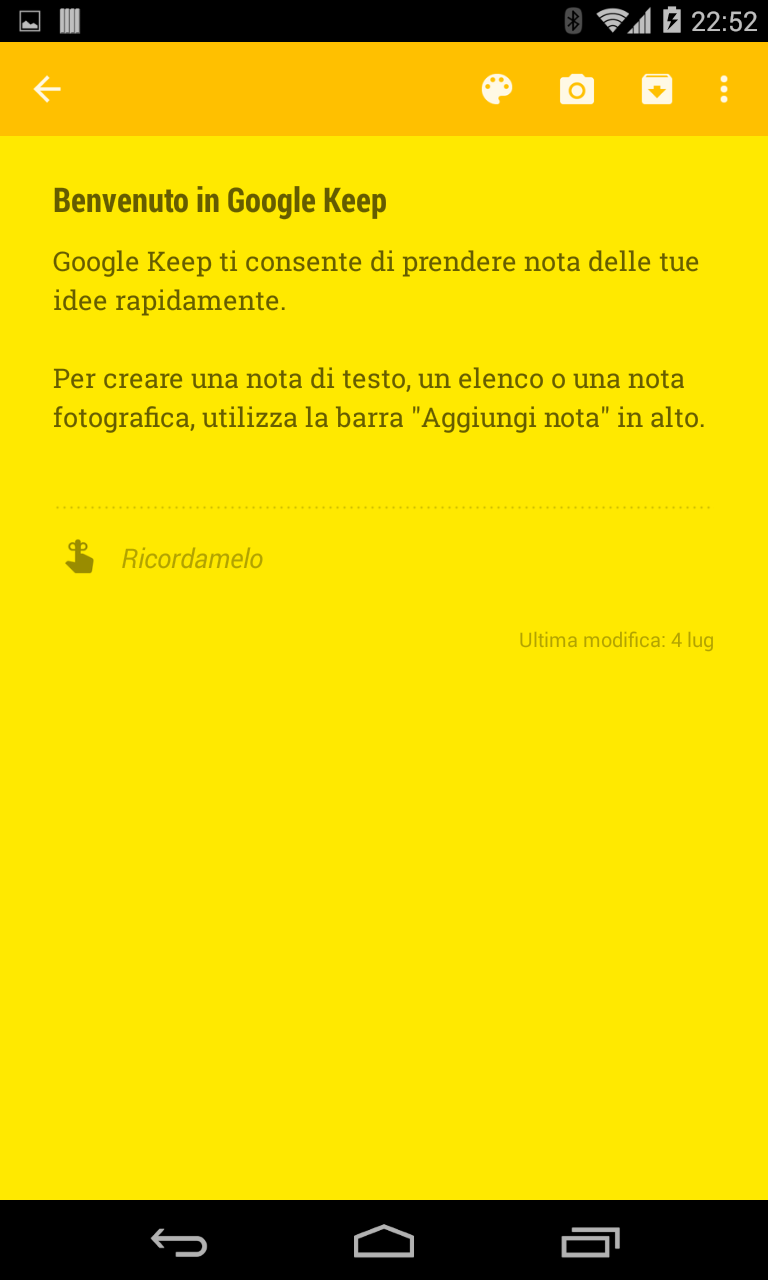Open the overflow menu

pyautogui.click(x=724, y=90)
